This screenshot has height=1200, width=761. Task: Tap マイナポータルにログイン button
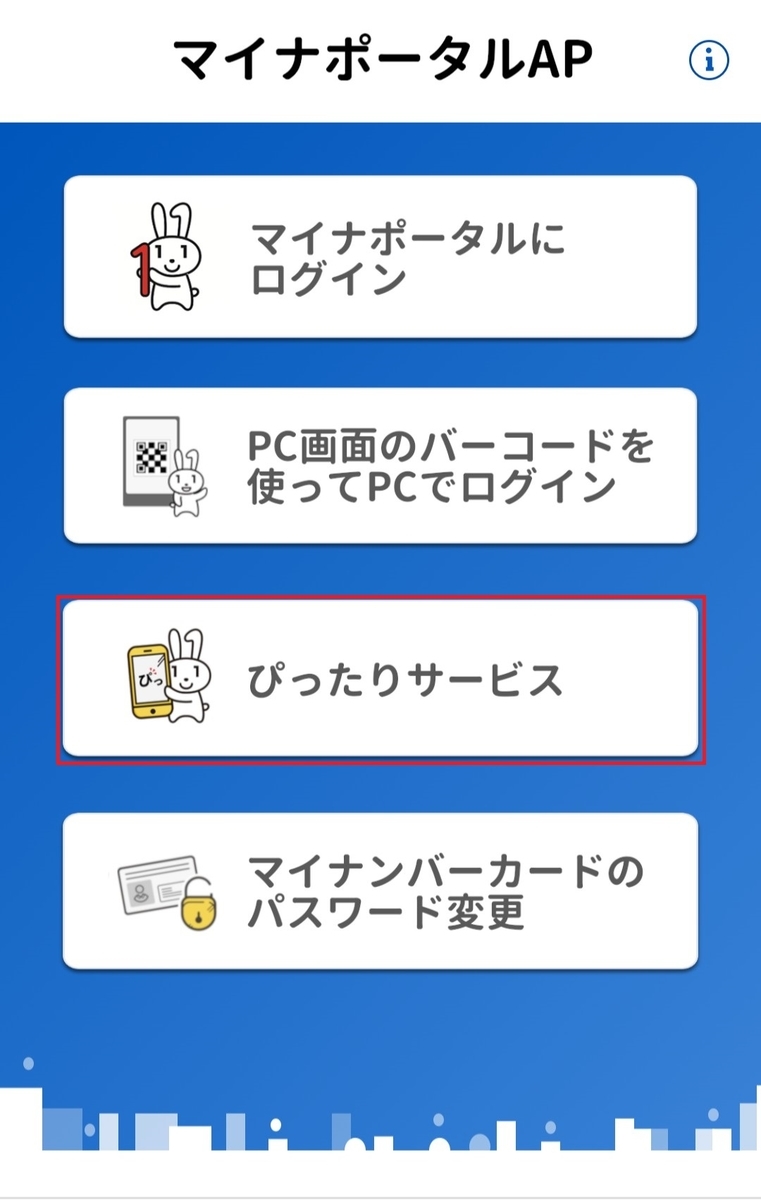380,257
